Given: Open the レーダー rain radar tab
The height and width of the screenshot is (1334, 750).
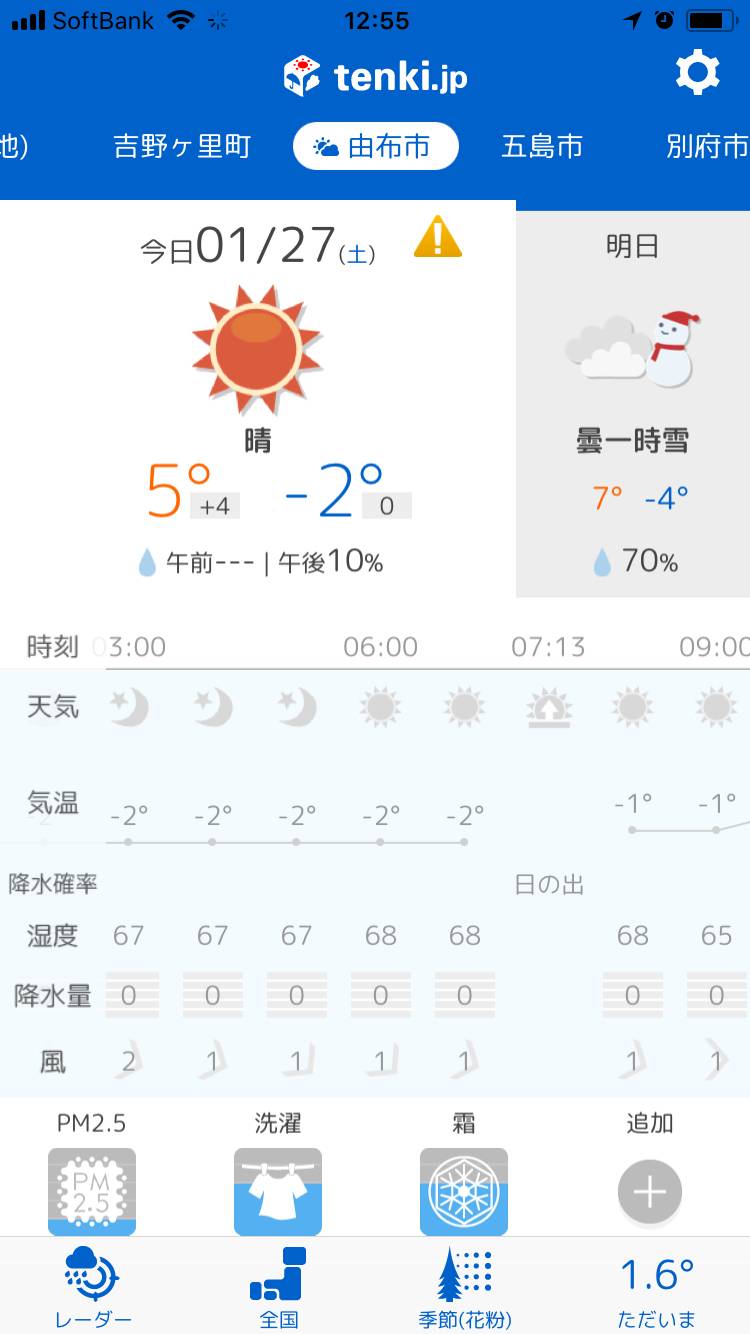Looking at the screenshot, I should [x=92, y=1287].
